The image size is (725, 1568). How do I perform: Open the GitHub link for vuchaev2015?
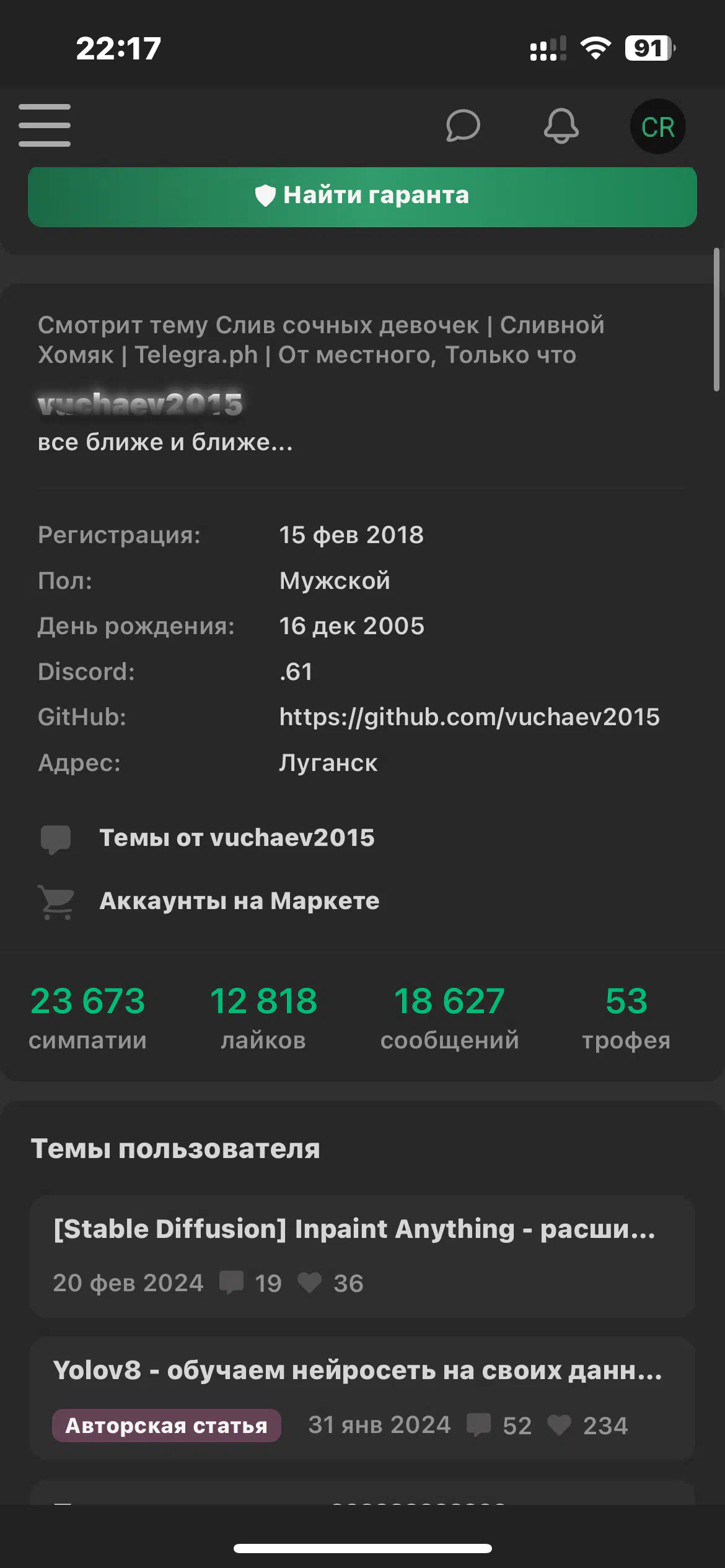pos(470,717)
